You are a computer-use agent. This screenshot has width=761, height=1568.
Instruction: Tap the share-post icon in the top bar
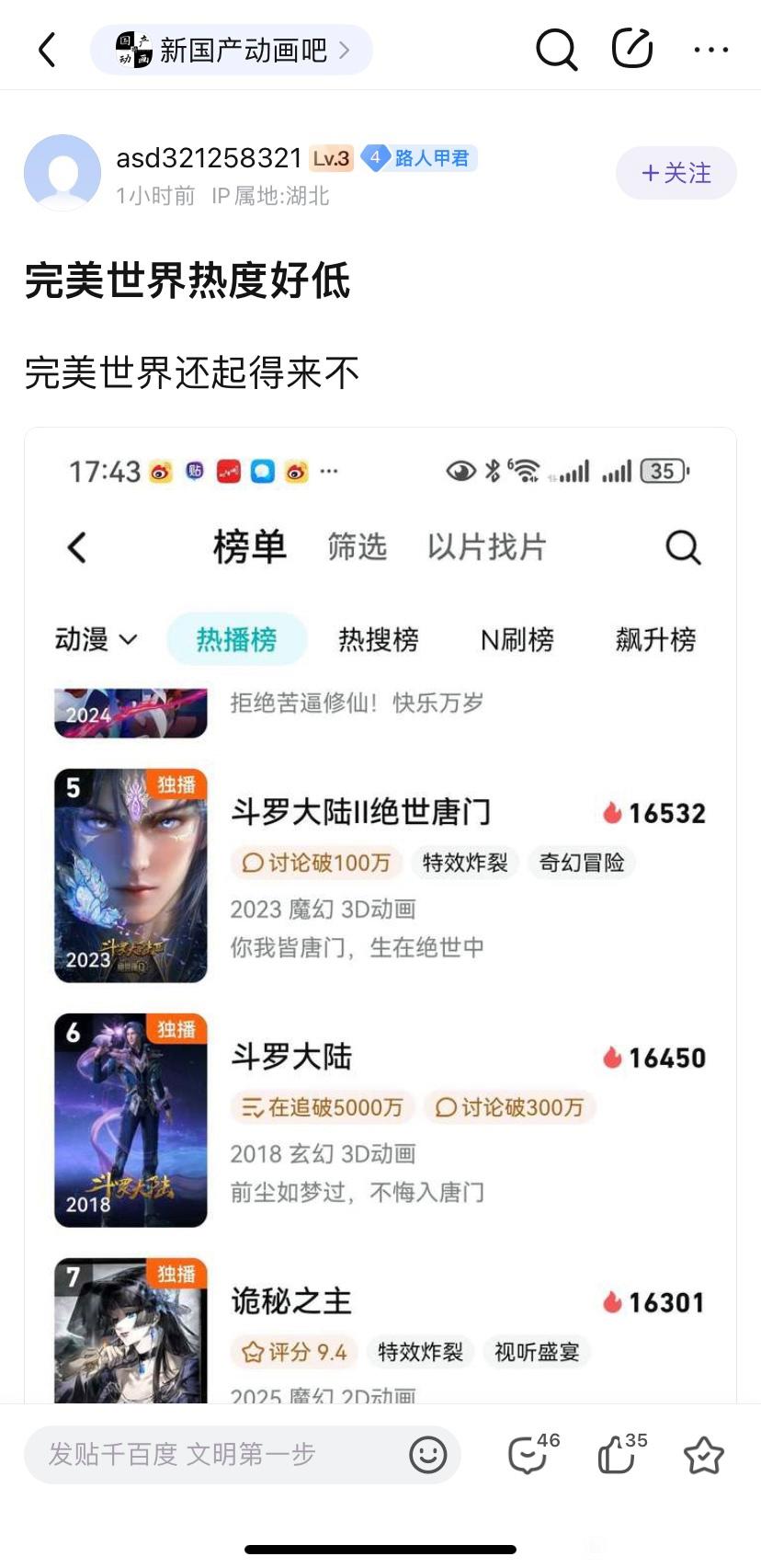tap(632, 49)
